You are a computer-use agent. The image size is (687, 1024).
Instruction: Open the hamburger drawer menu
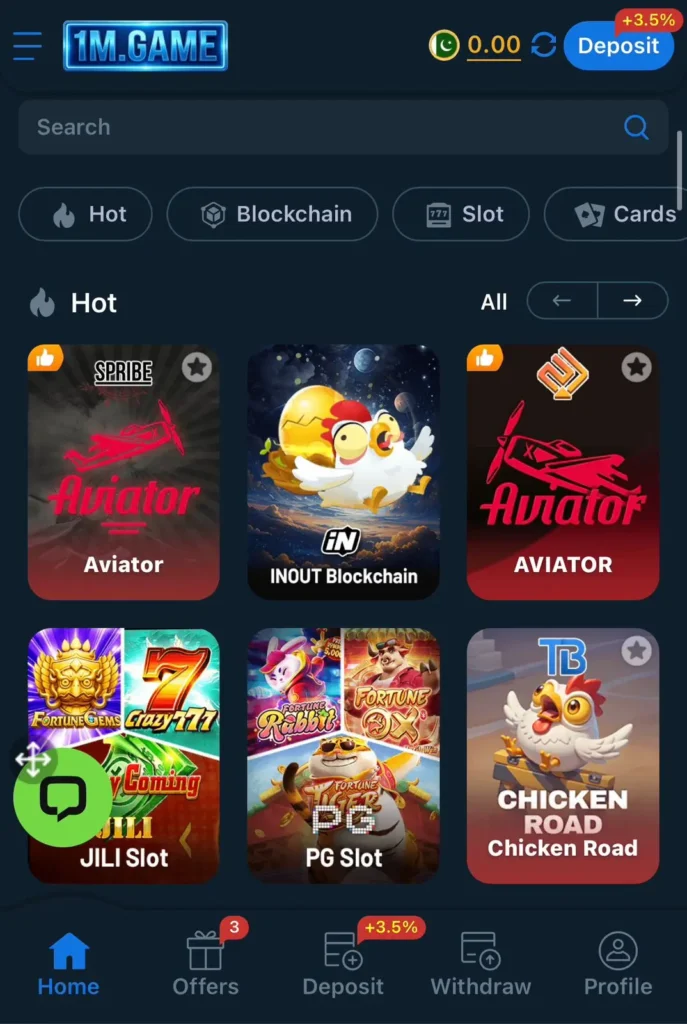(x=28, y=46)
